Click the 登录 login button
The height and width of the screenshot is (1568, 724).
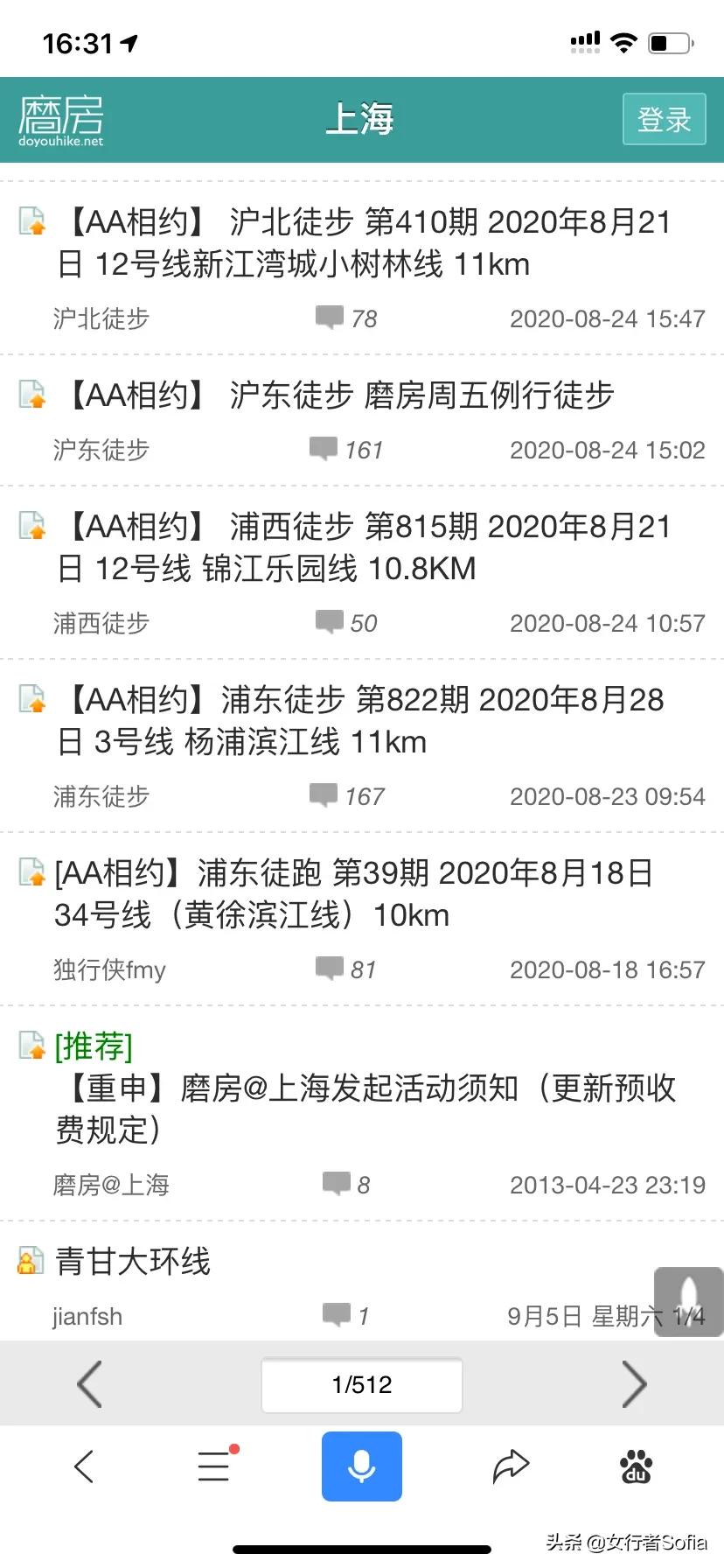(665, 119)
